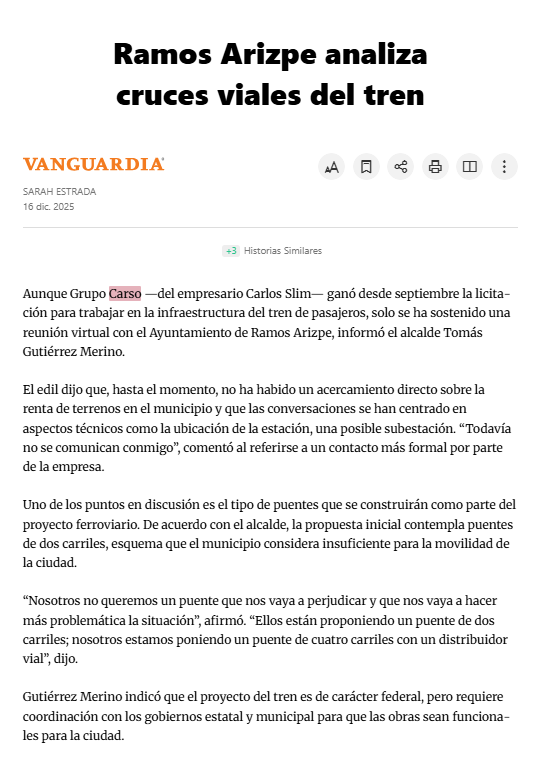Print this article

435,167
